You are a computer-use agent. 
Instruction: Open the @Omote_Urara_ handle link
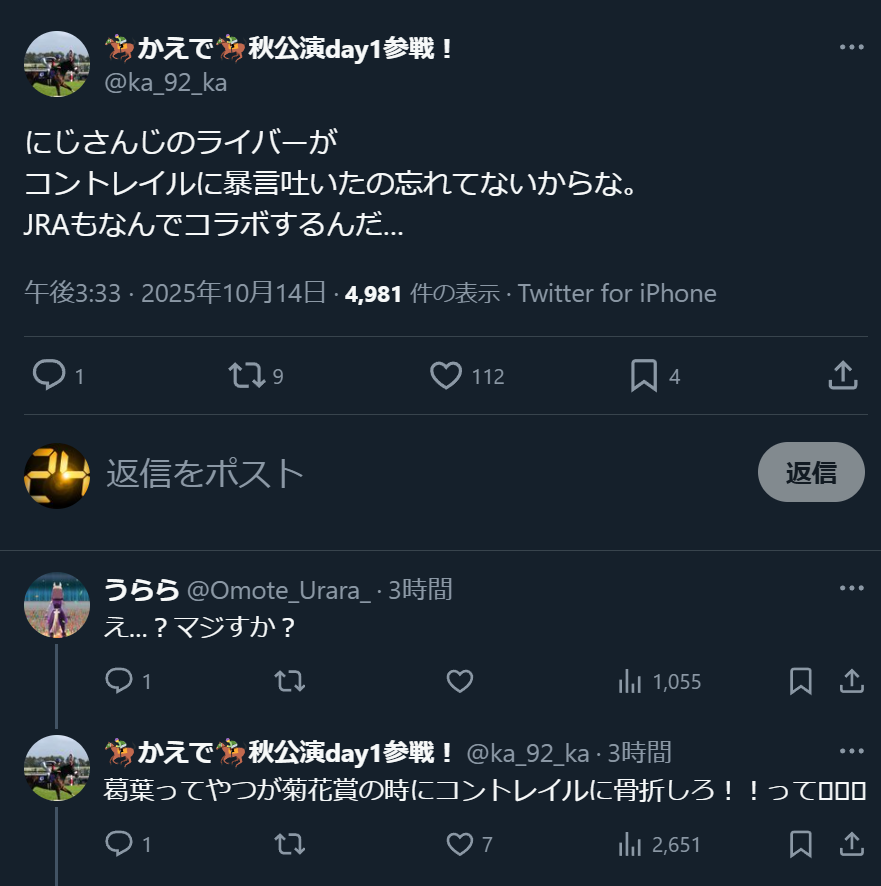click(x=279, y=590)
